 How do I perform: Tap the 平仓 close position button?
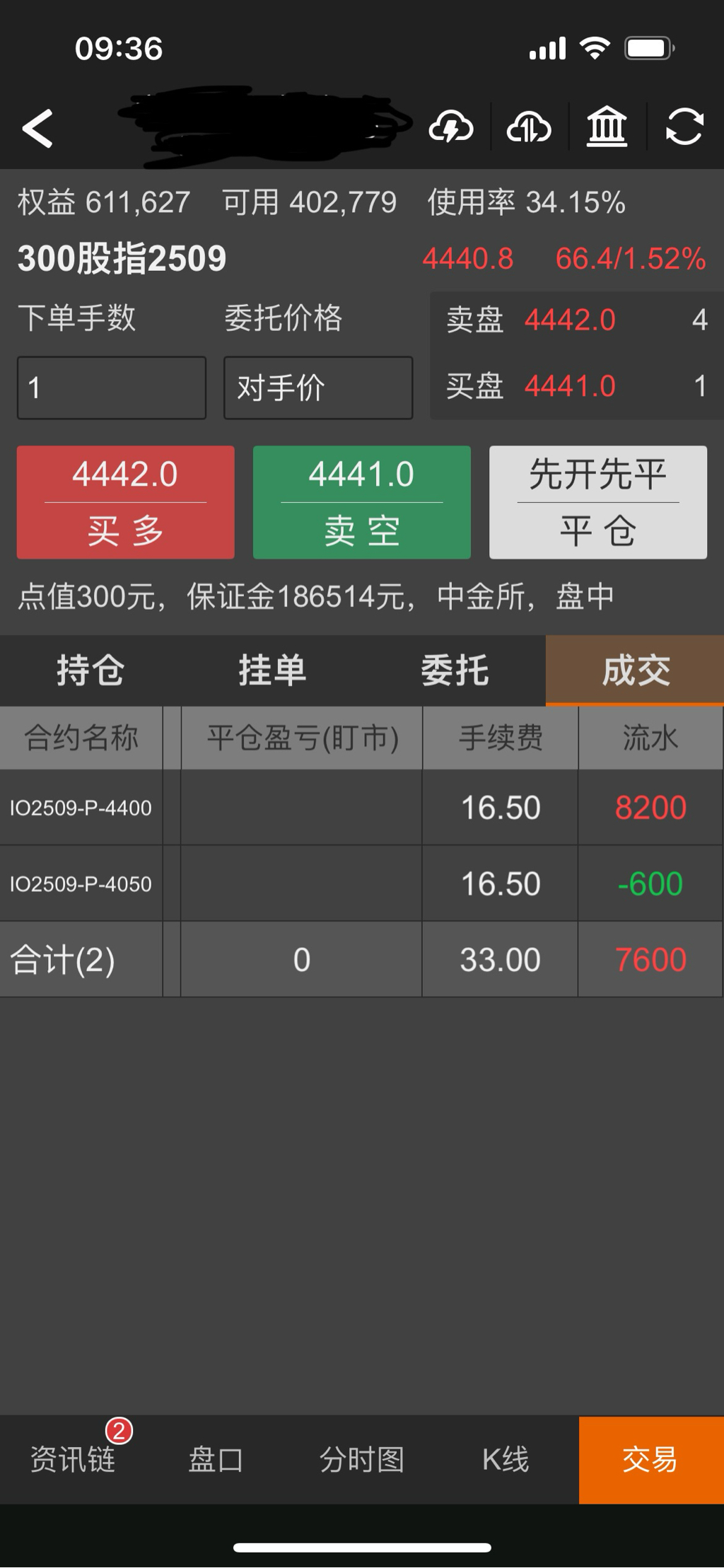[x=598, y=502]
